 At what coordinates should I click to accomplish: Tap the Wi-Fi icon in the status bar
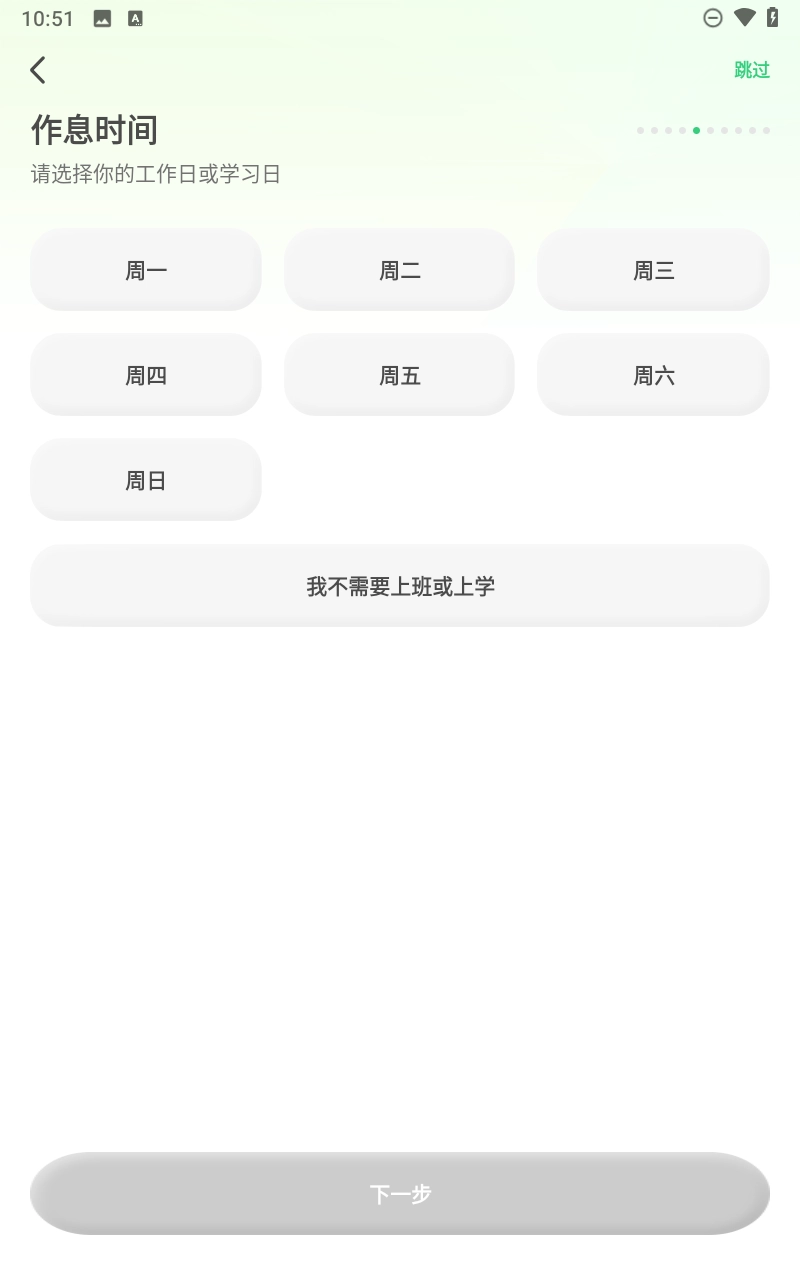point(742,17)
